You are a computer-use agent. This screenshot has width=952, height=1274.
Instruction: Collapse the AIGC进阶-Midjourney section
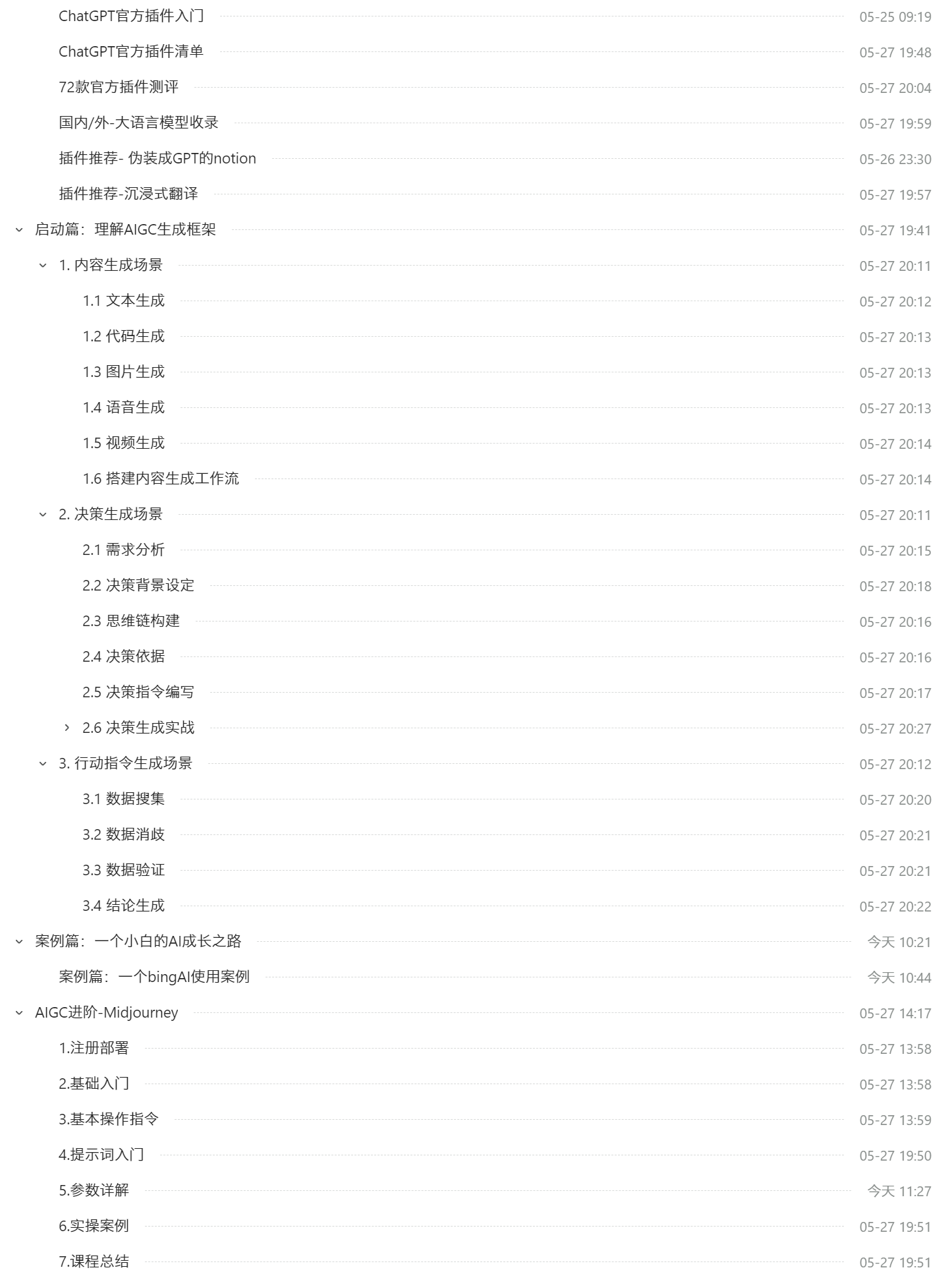click(x=19, y=1013)
